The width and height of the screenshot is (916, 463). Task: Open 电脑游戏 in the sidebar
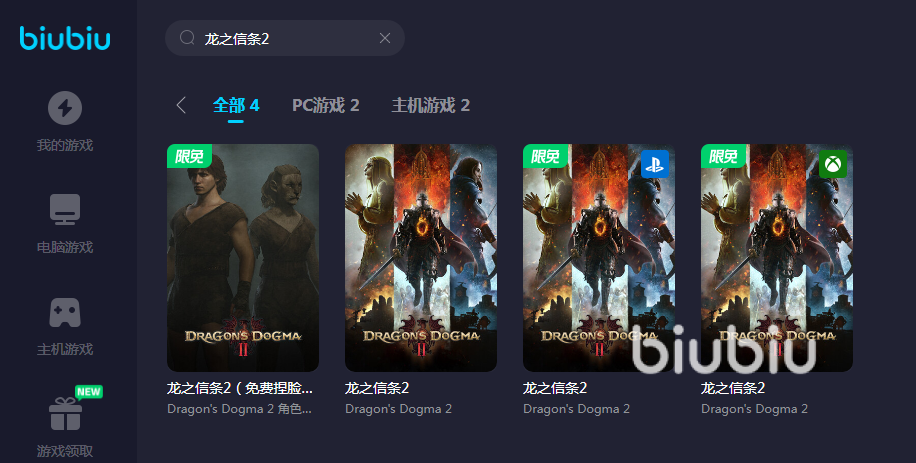65,222
